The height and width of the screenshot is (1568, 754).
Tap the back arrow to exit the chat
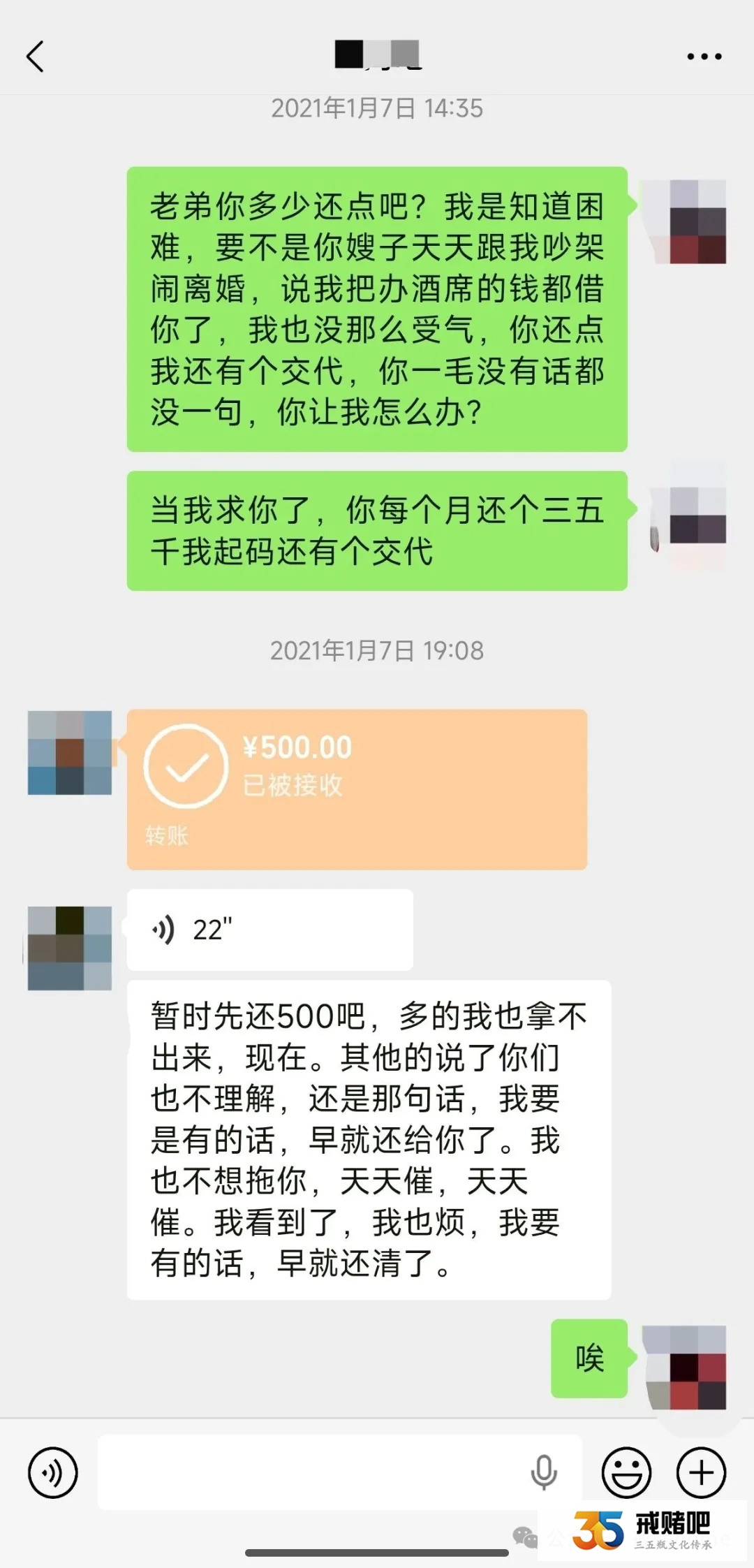click(x=36, y=56)
